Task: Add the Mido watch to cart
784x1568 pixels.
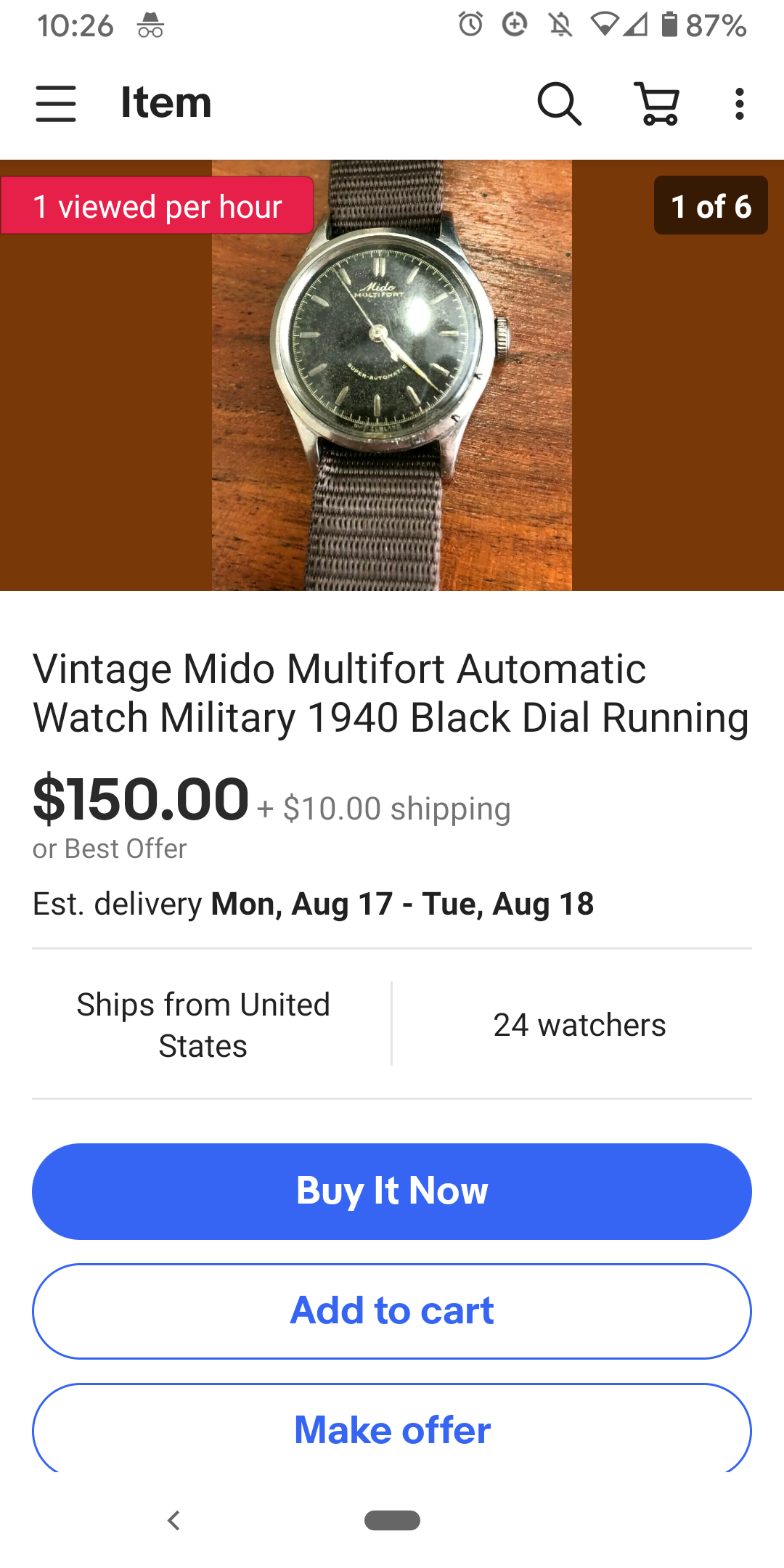Action: coord(392,1311)
